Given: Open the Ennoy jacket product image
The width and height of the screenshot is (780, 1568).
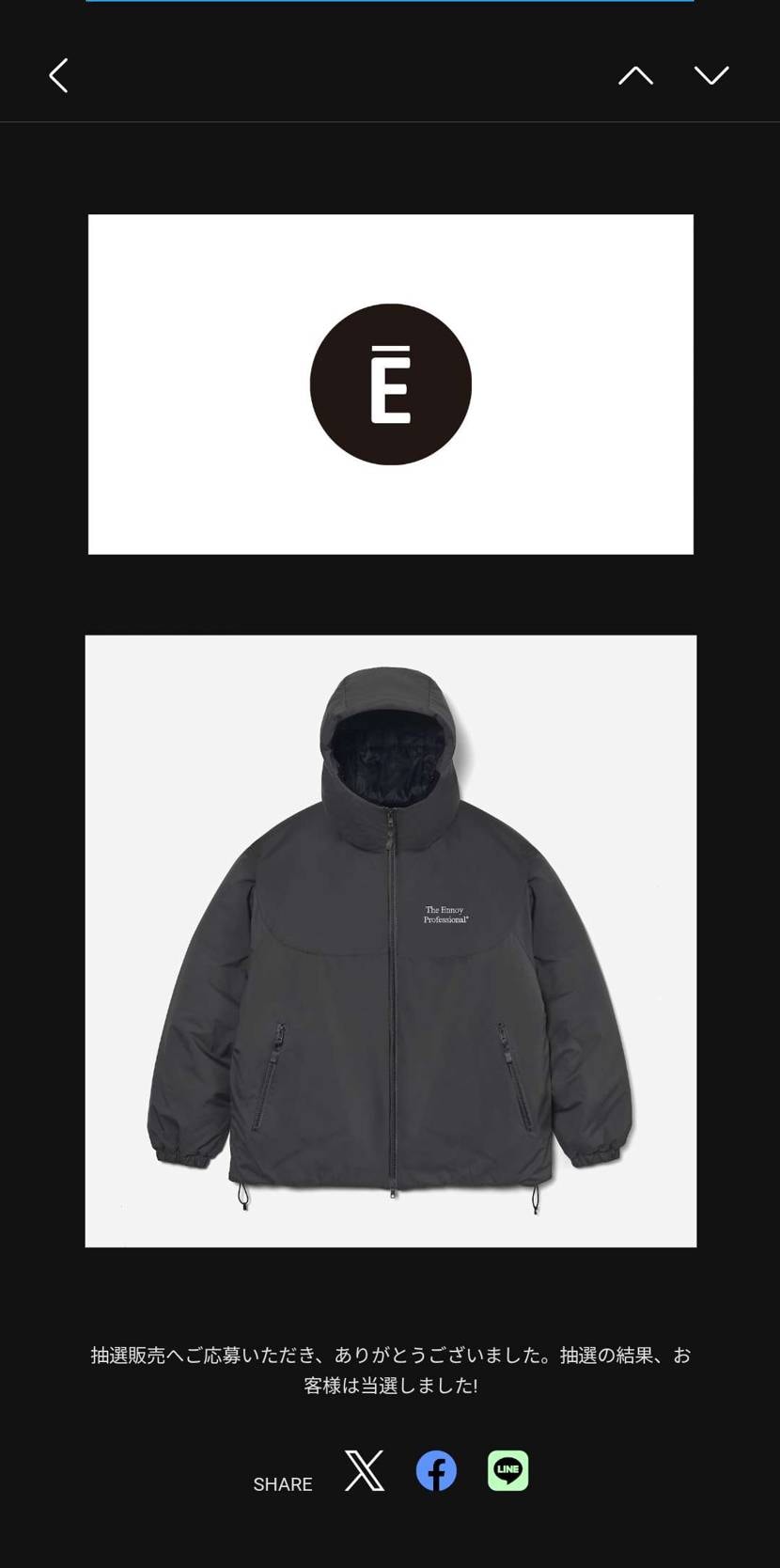Looking at the screenshot, I should [x=391, y=941].
